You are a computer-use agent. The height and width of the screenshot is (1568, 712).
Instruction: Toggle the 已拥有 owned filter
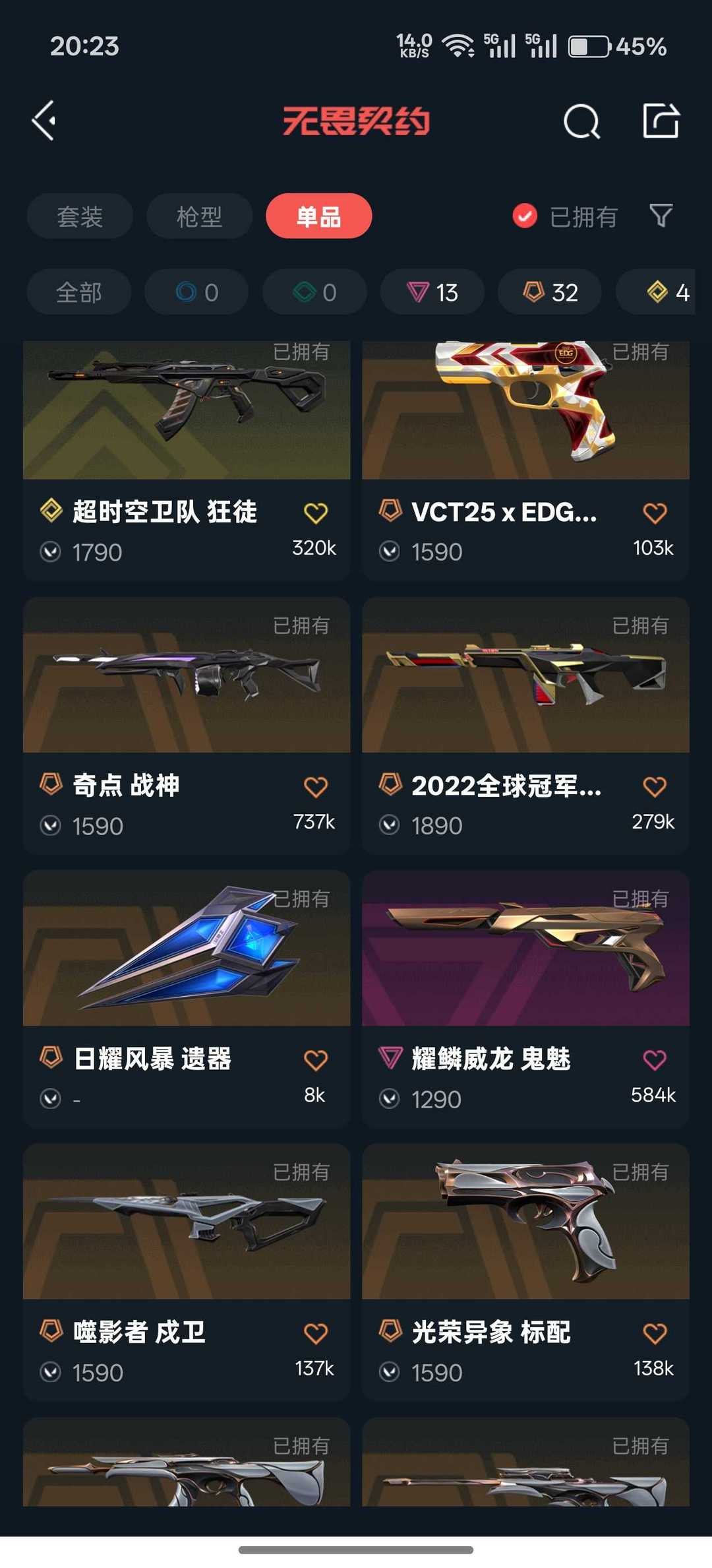[566, 216]
